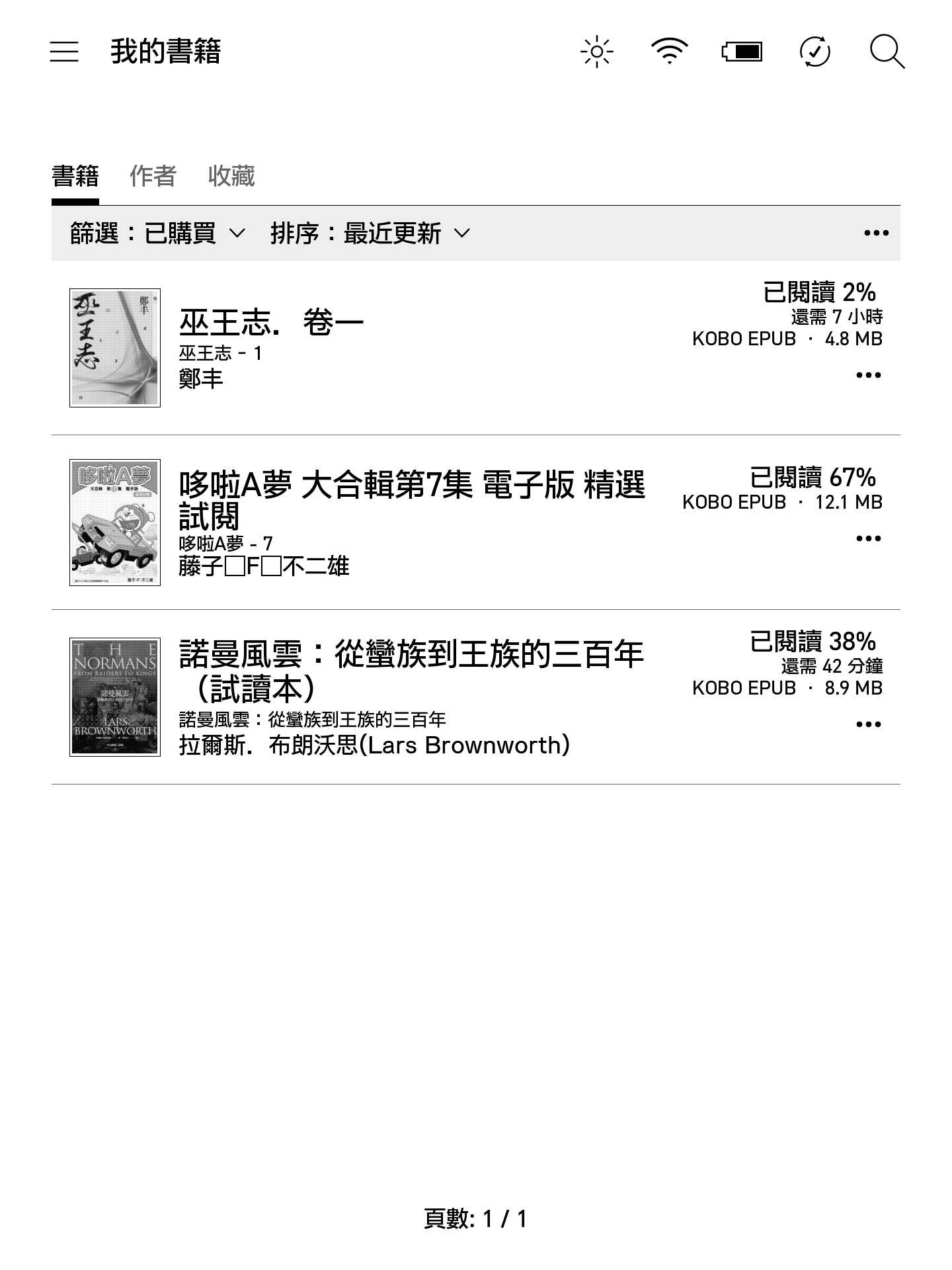
Task: Open the search magnifier
Action: [886, 52]
